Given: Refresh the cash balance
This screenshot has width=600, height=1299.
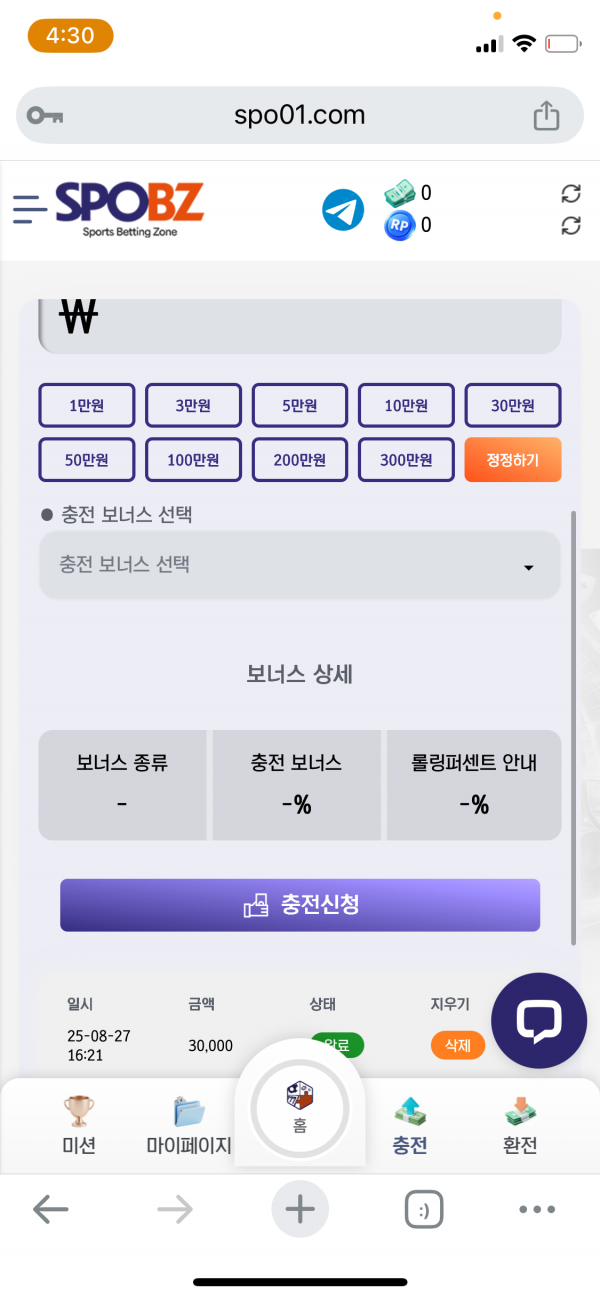Looking at the screenshot, I should pos(571,194).
